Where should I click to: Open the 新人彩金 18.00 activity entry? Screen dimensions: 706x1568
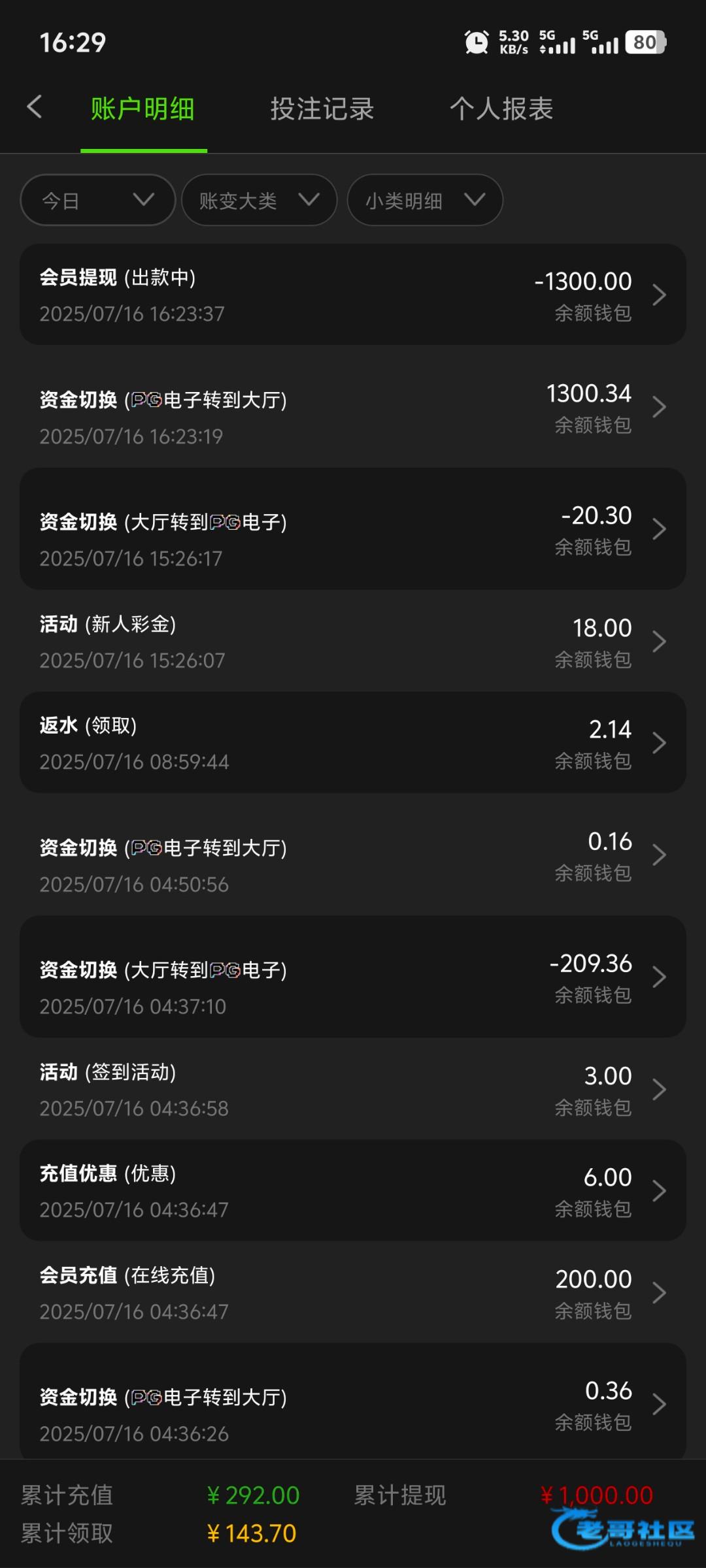[353, 641]
